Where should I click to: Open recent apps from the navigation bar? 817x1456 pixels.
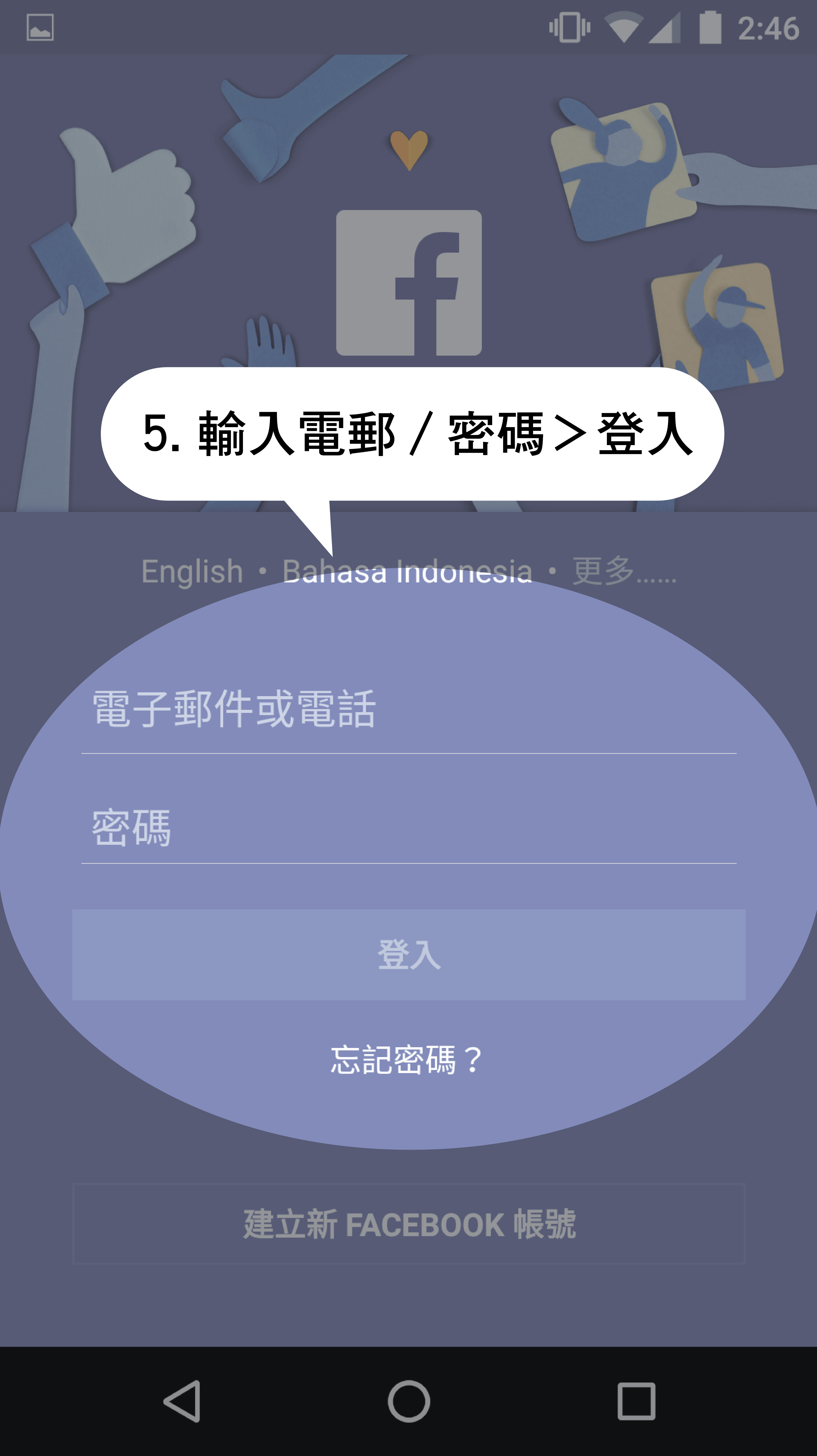click(x=636, y=1401)
